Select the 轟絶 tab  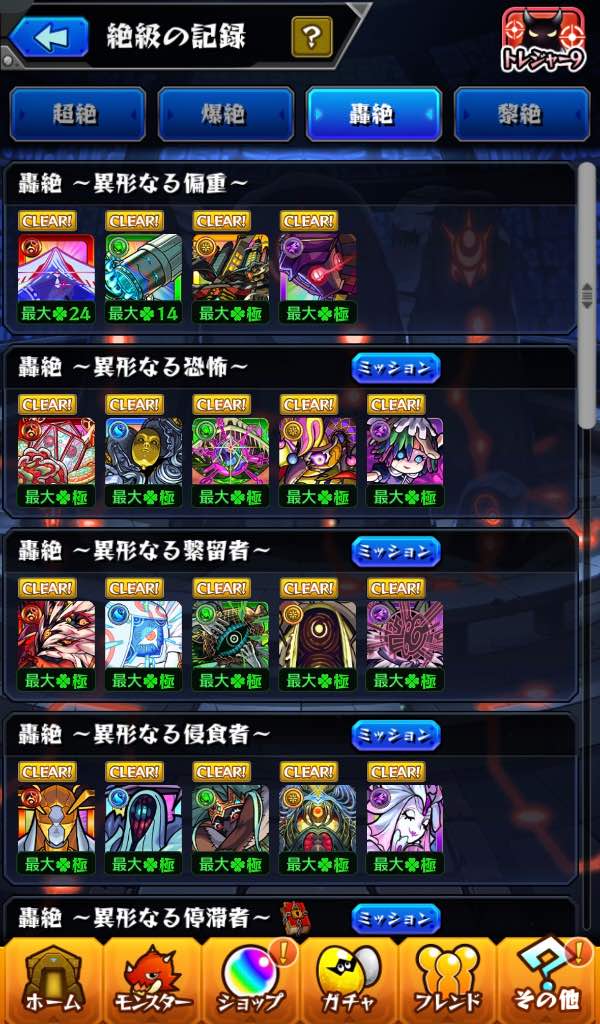(x=374, y=114)
